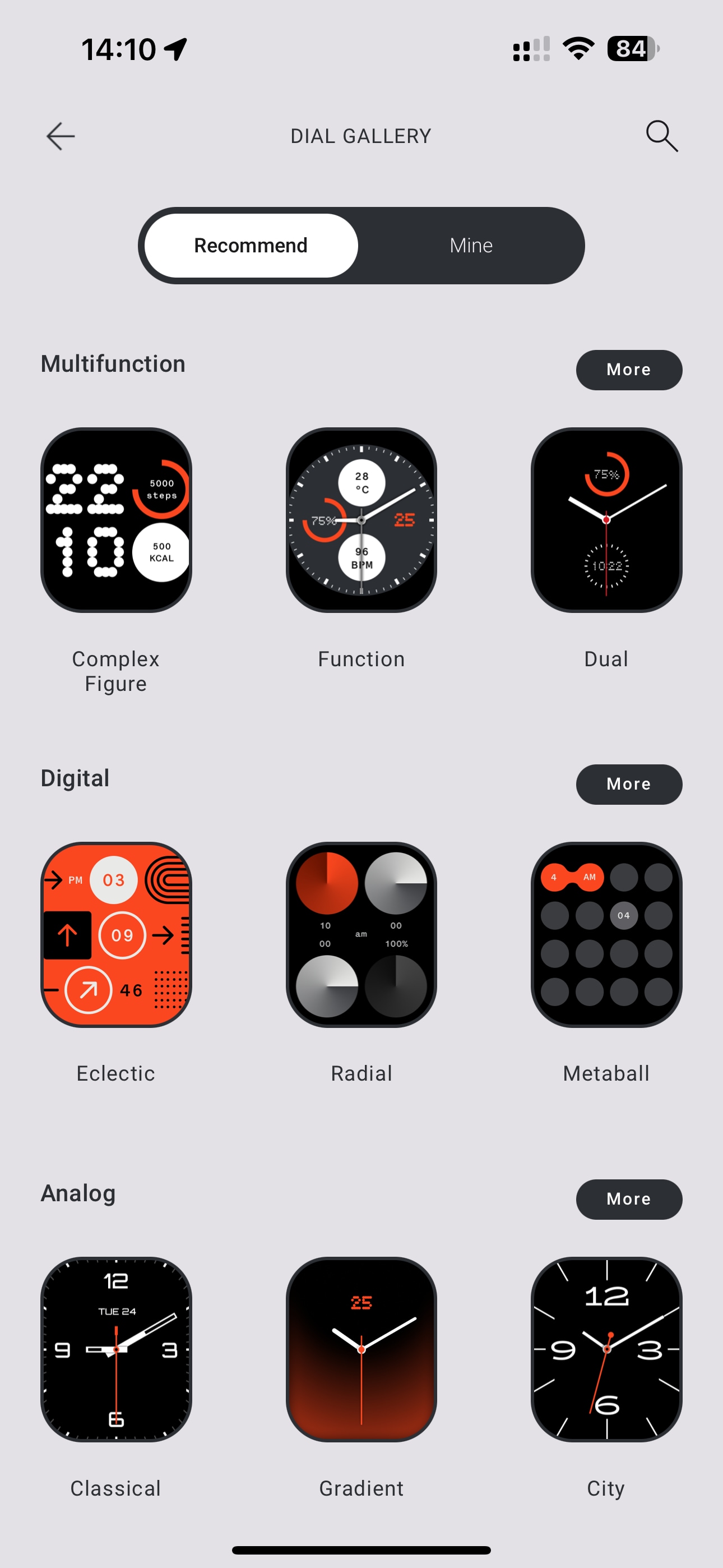The height and width of the screenshot is (1568, 723).
Task: Show more Analog dials
Action: 629,1198
